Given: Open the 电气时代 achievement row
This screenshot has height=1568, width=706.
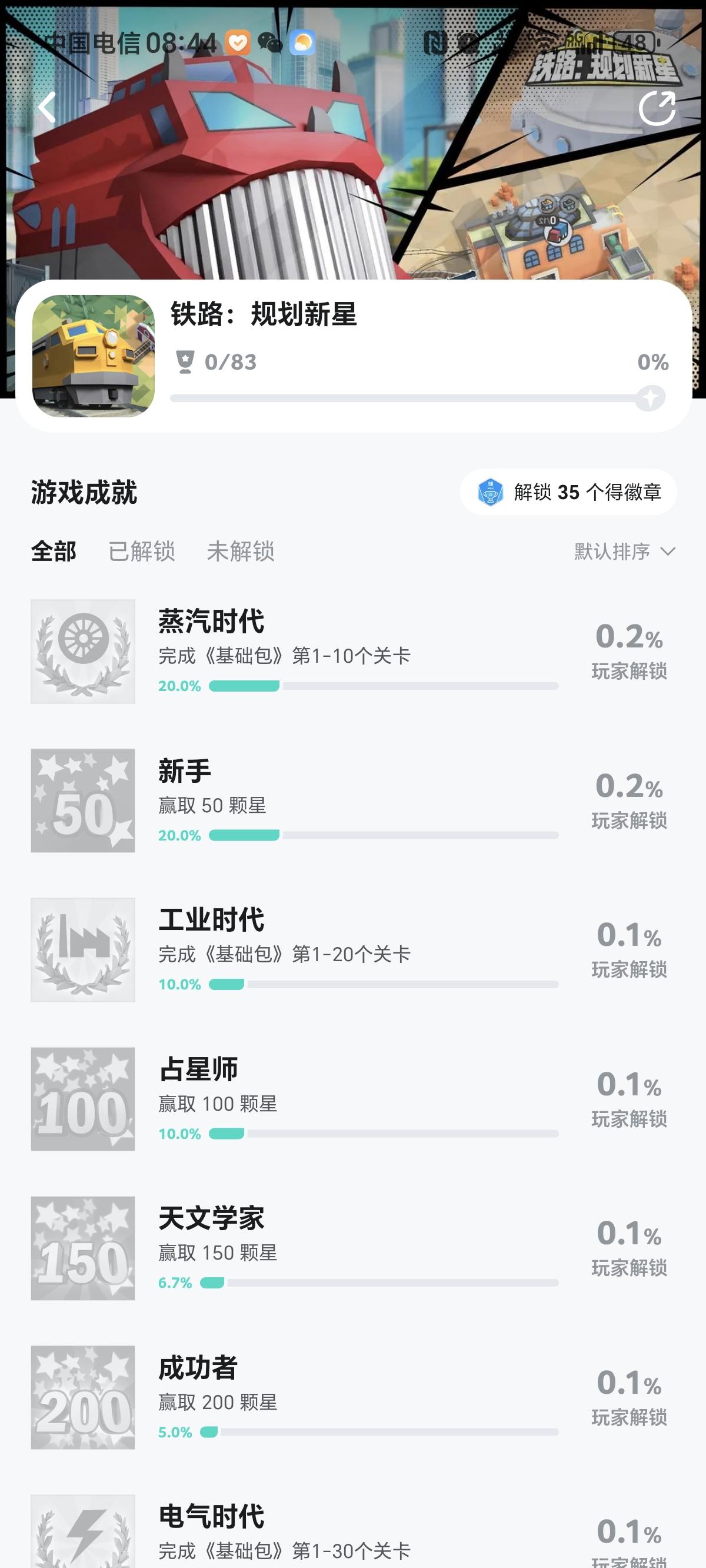Looking at the screenshot, I should tap(353, 1531).
